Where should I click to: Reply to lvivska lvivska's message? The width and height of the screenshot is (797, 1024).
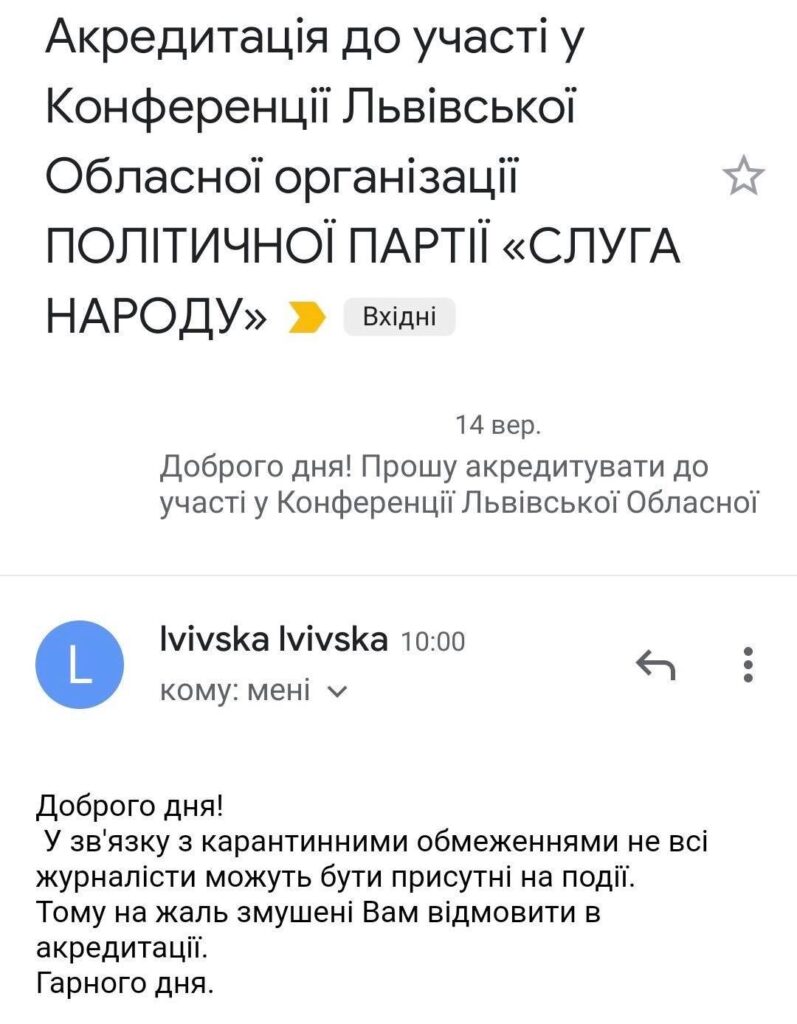[656, 662]
